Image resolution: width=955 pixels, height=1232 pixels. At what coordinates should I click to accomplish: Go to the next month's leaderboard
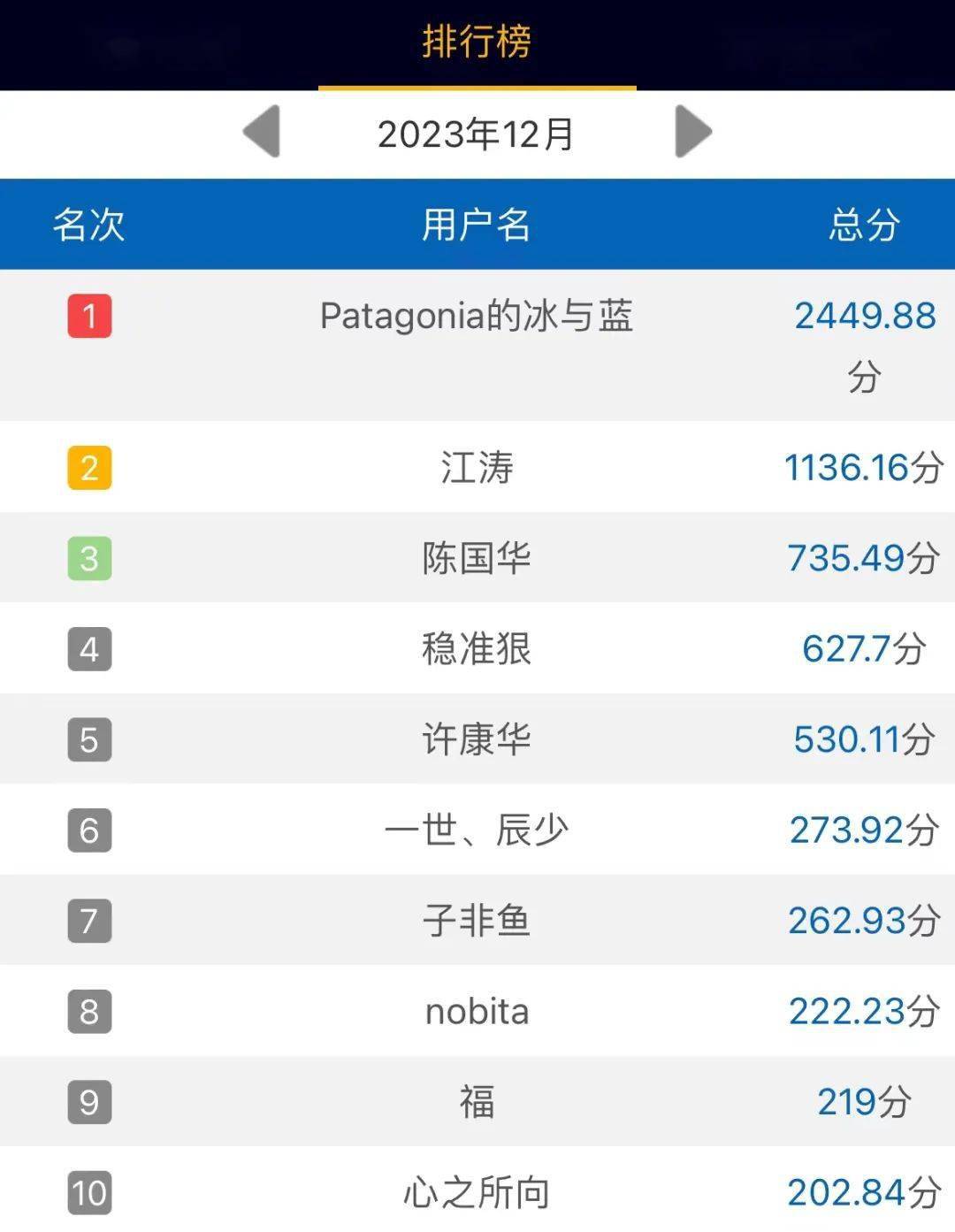692,132
